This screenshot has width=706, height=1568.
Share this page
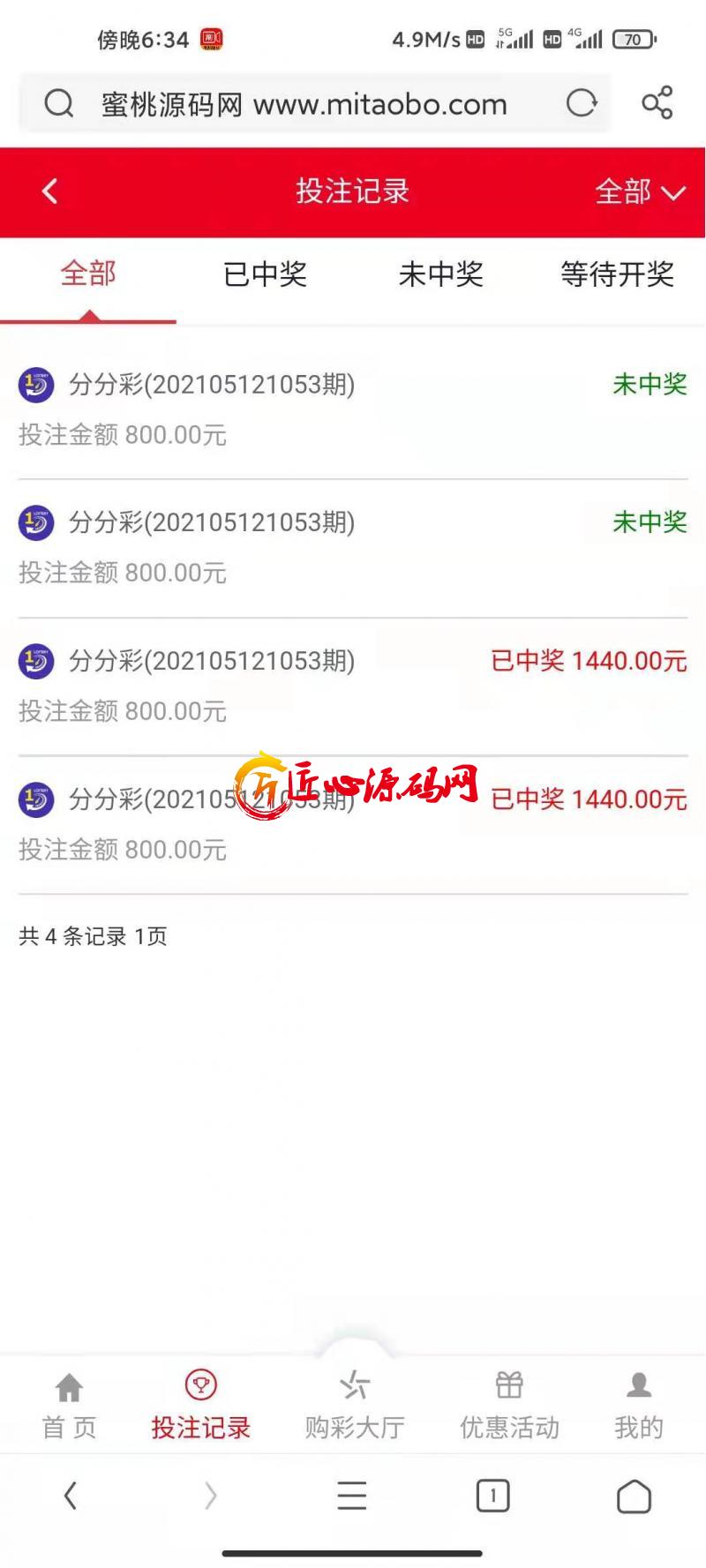[657, 103]
